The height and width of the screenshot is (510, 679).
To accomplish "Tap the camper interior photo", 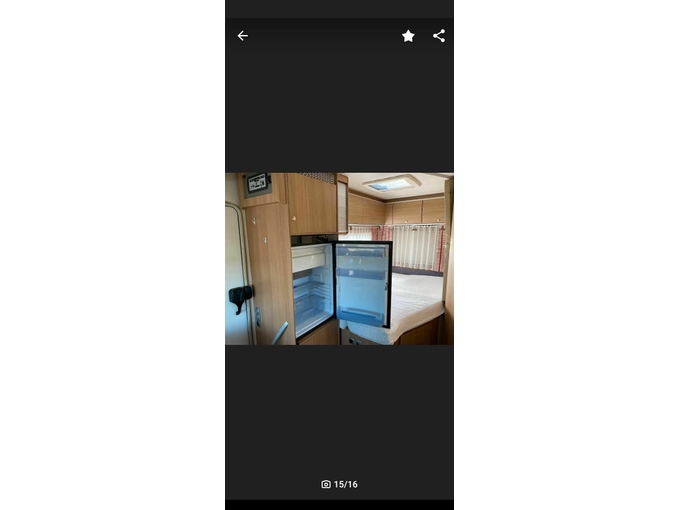I will coord(339,258).
